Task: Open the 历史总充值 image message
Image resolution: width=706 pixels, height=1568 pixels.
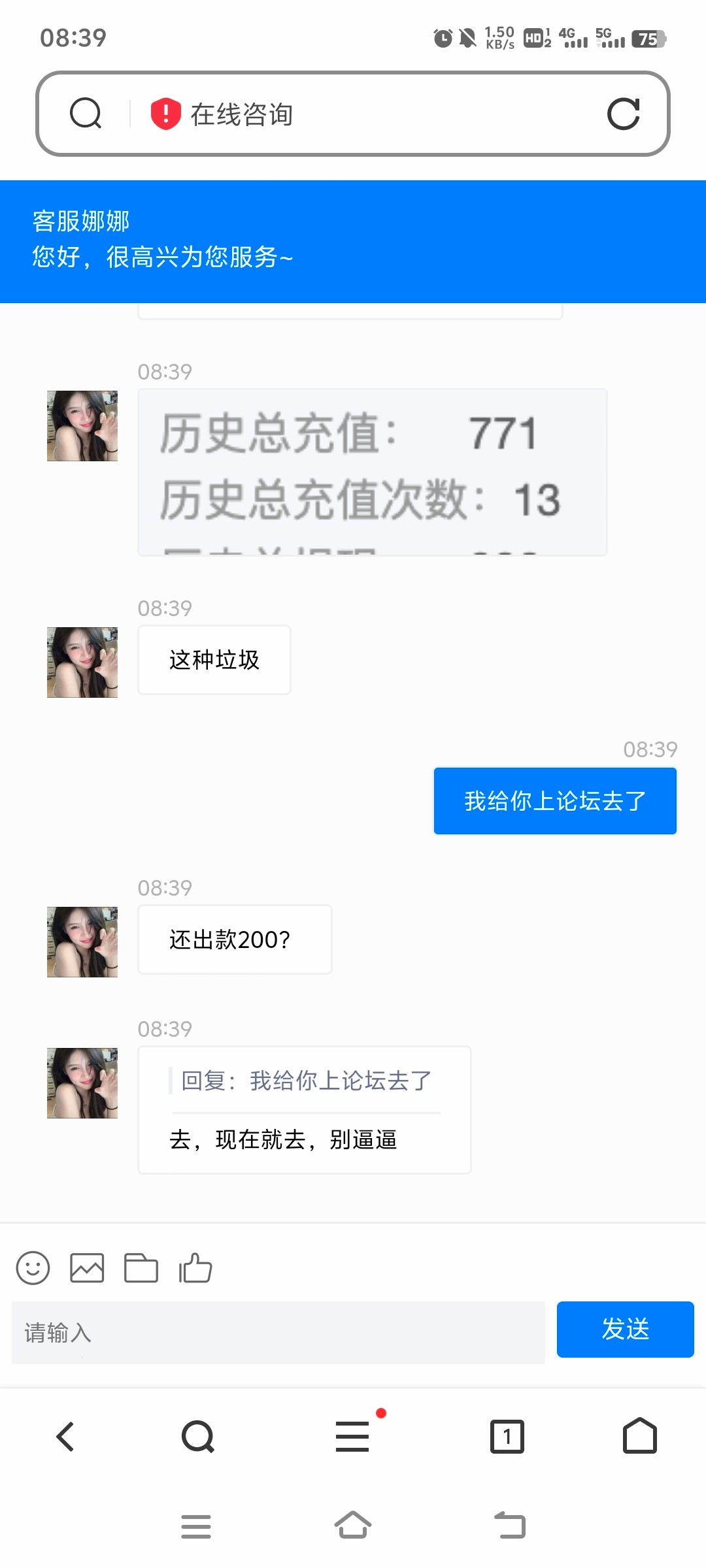Action: tap(372, 472)
